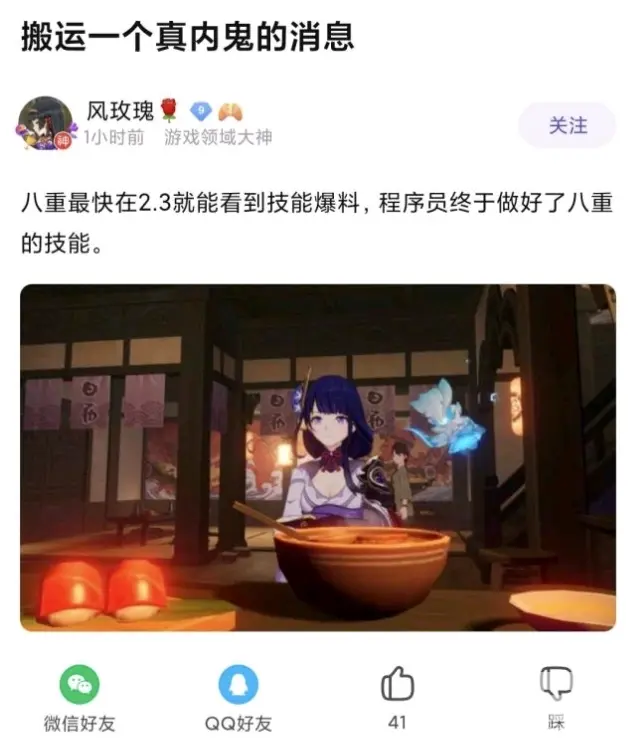Dislike the post with 踩
The height and width of the screenshot is (752, 636).
pos(555,686)
